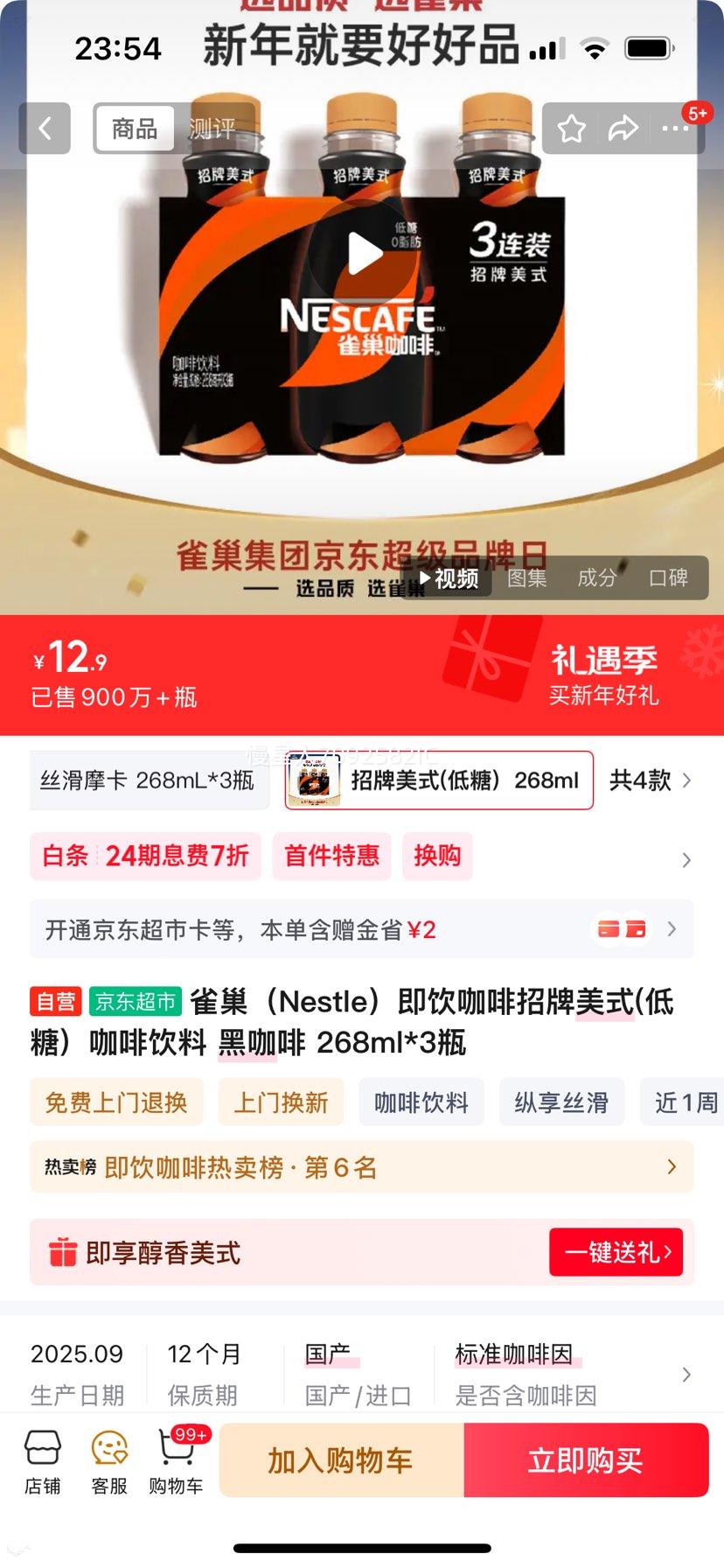Tap 立即购买 to buy now

click(x=585, y=1459)
